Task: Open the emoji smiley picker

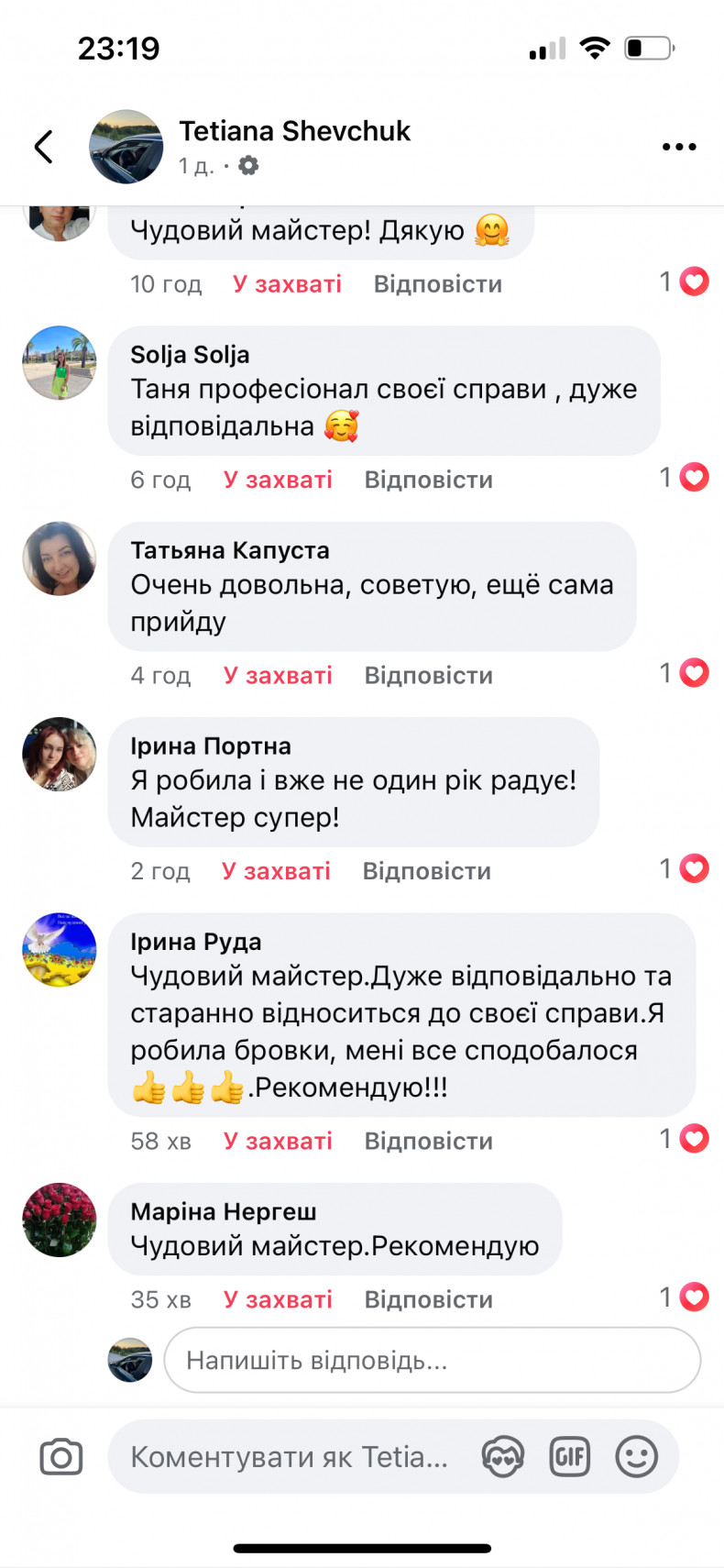Action: [x=636, y=1457]
